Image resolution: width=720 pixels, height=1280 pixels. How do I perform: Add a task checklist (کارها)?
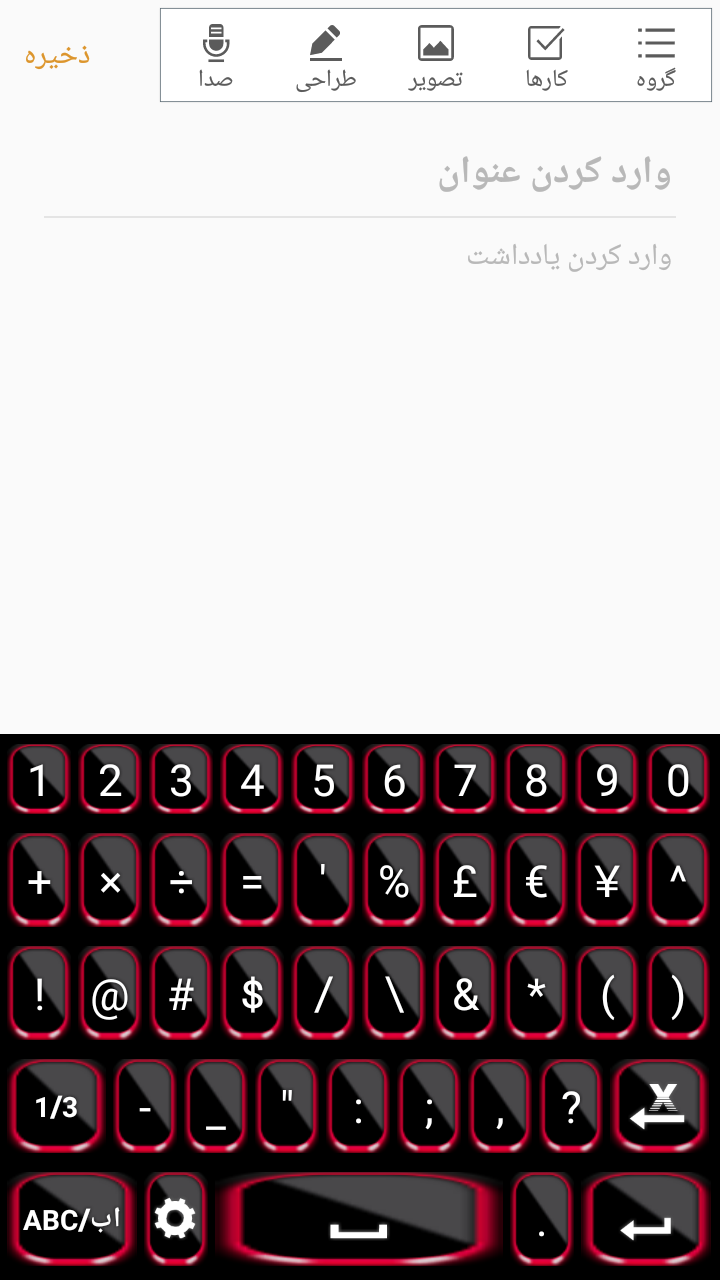pos(546,57)
